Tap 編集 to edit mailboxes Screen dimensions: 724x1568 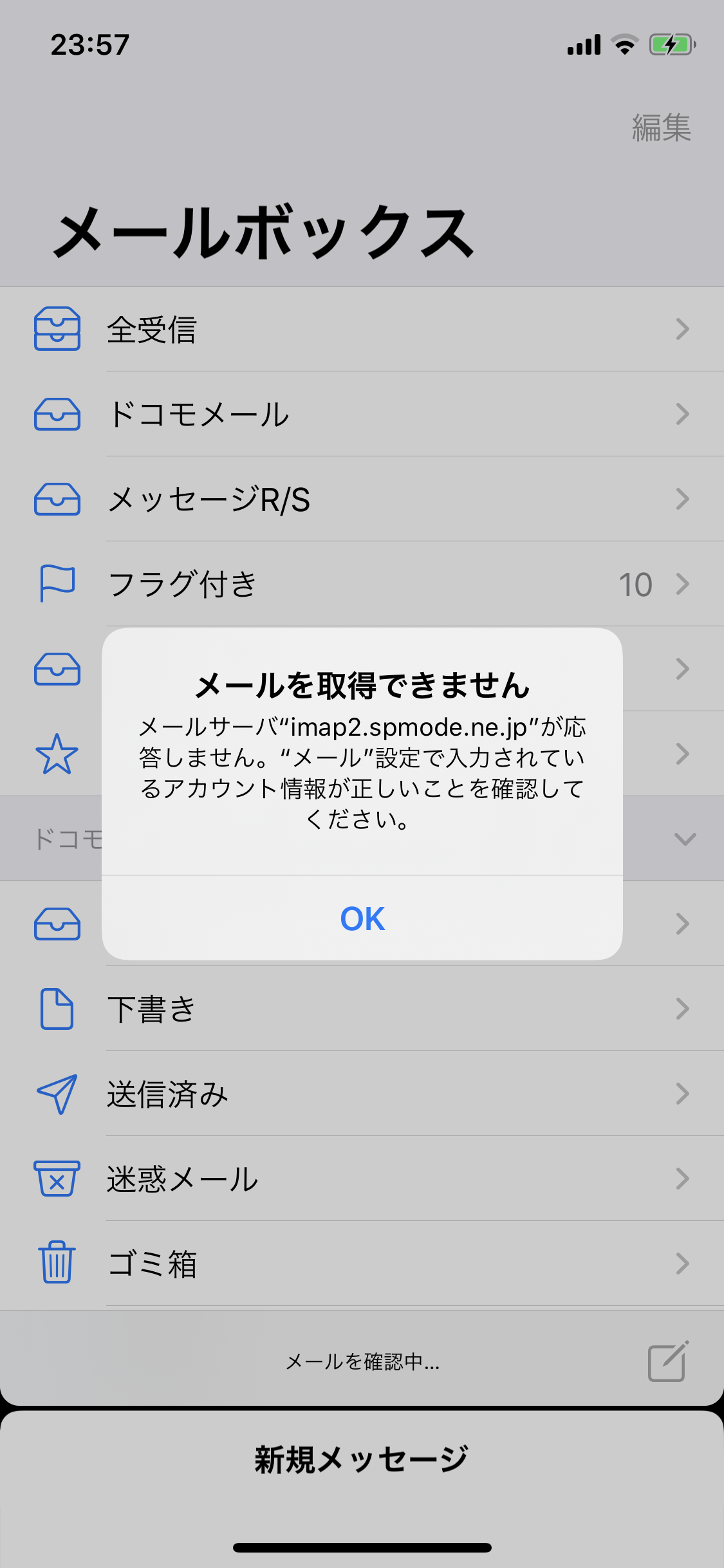point(661,127)
